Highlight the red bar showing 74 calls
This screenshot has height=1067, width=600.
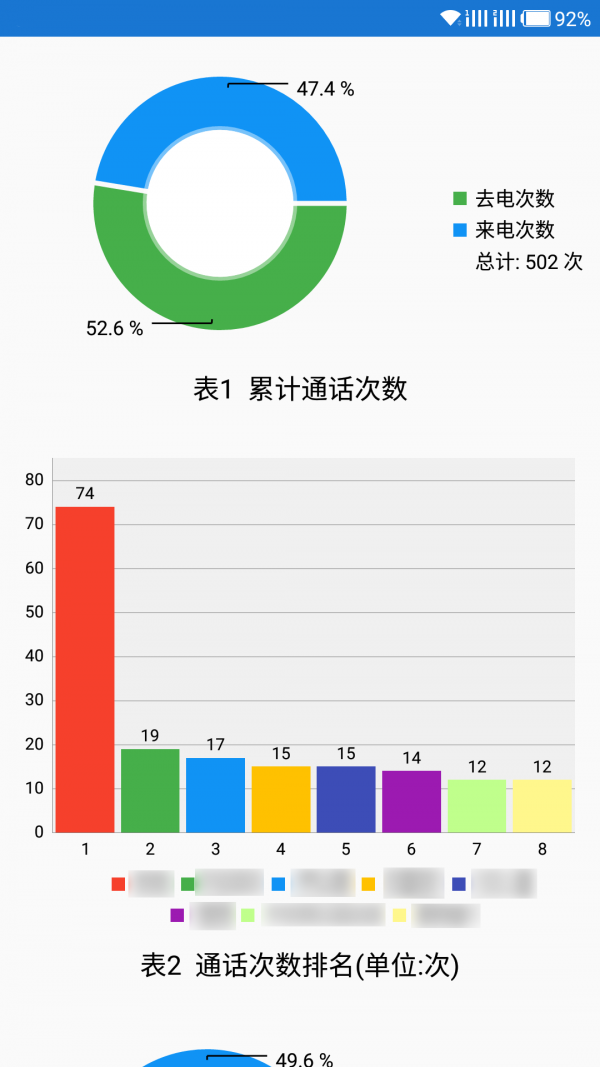click(x=85, y=670)
